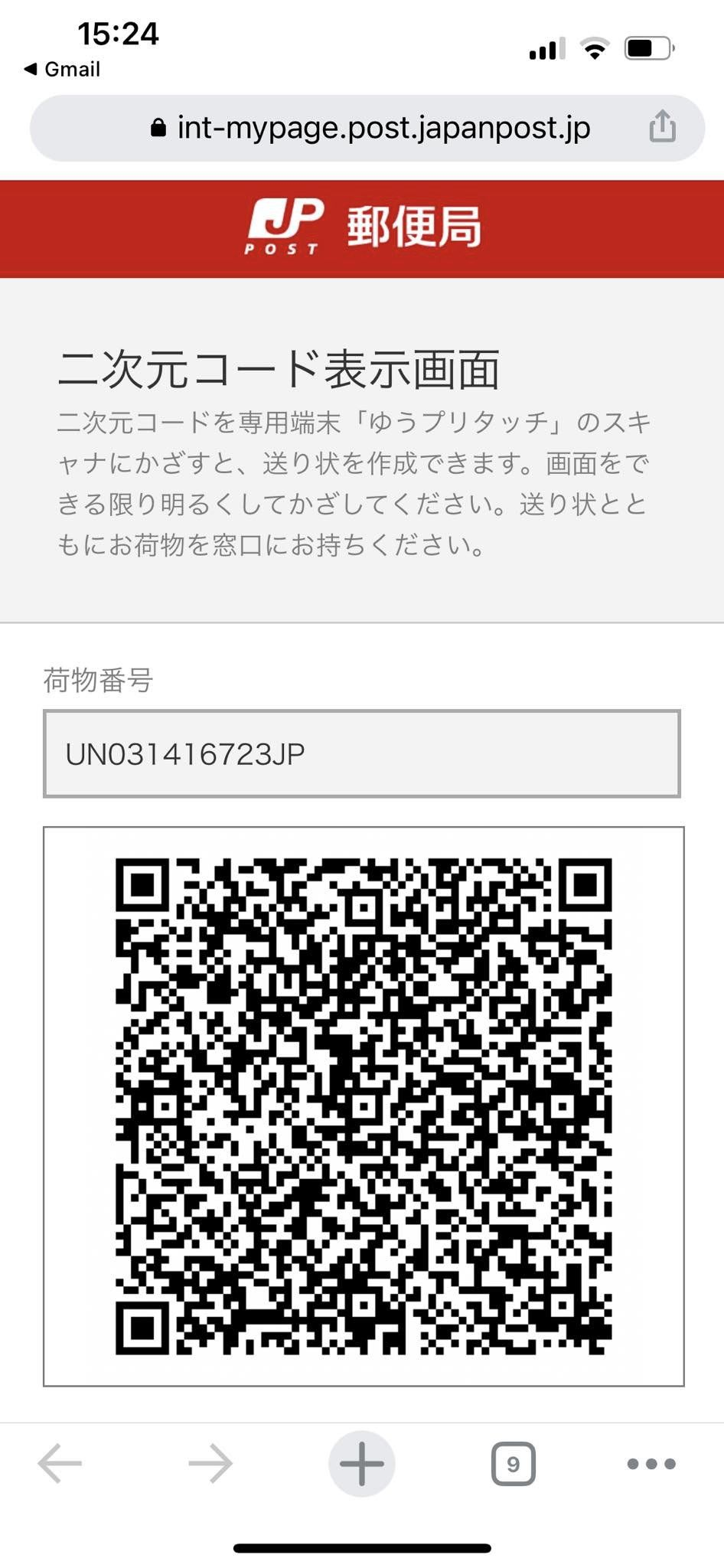Open the tab switcher showing 9 tabs

[514, 1463]
